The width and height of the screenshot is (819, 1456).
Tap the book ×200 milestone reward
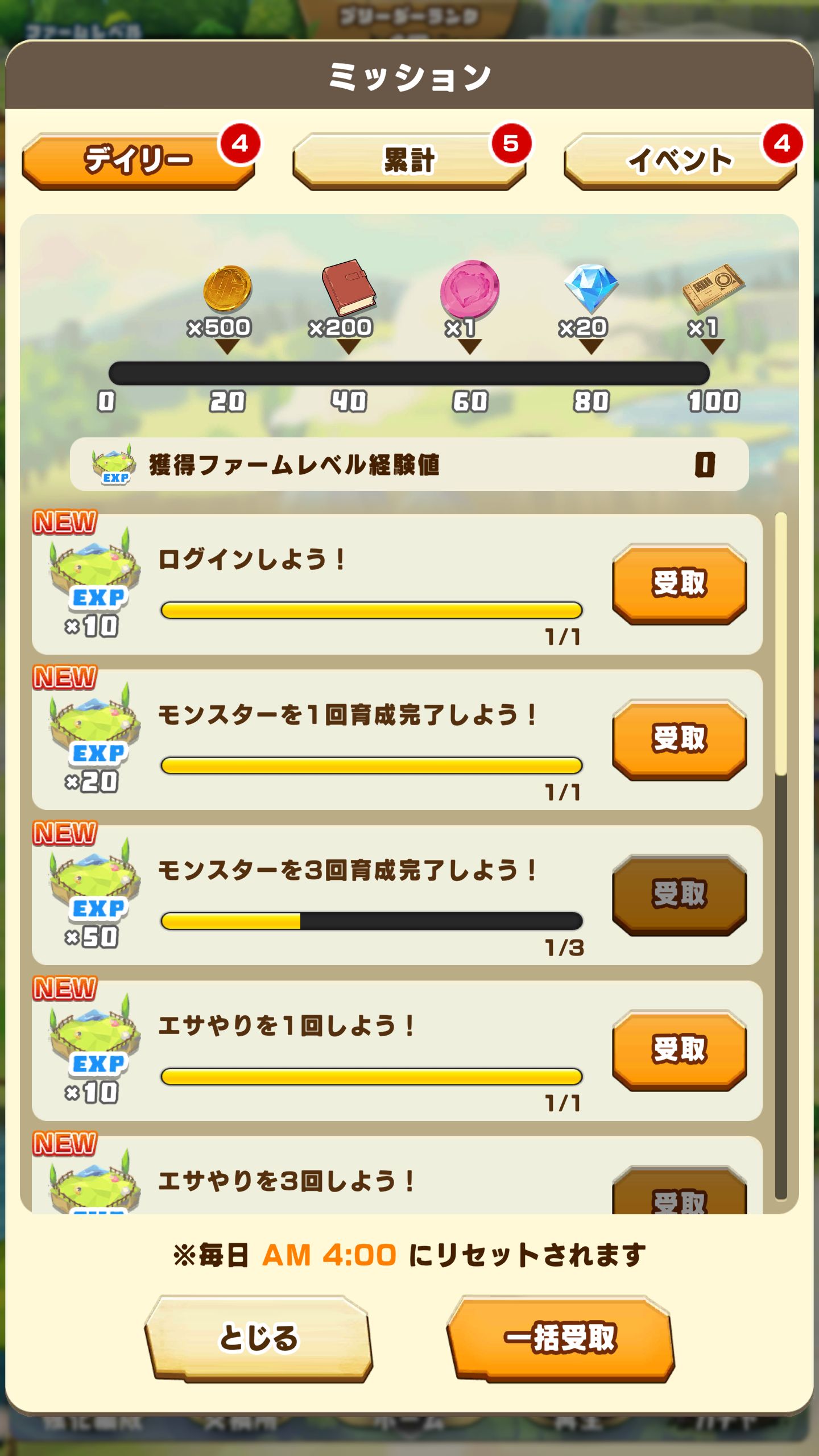point(348,289)
